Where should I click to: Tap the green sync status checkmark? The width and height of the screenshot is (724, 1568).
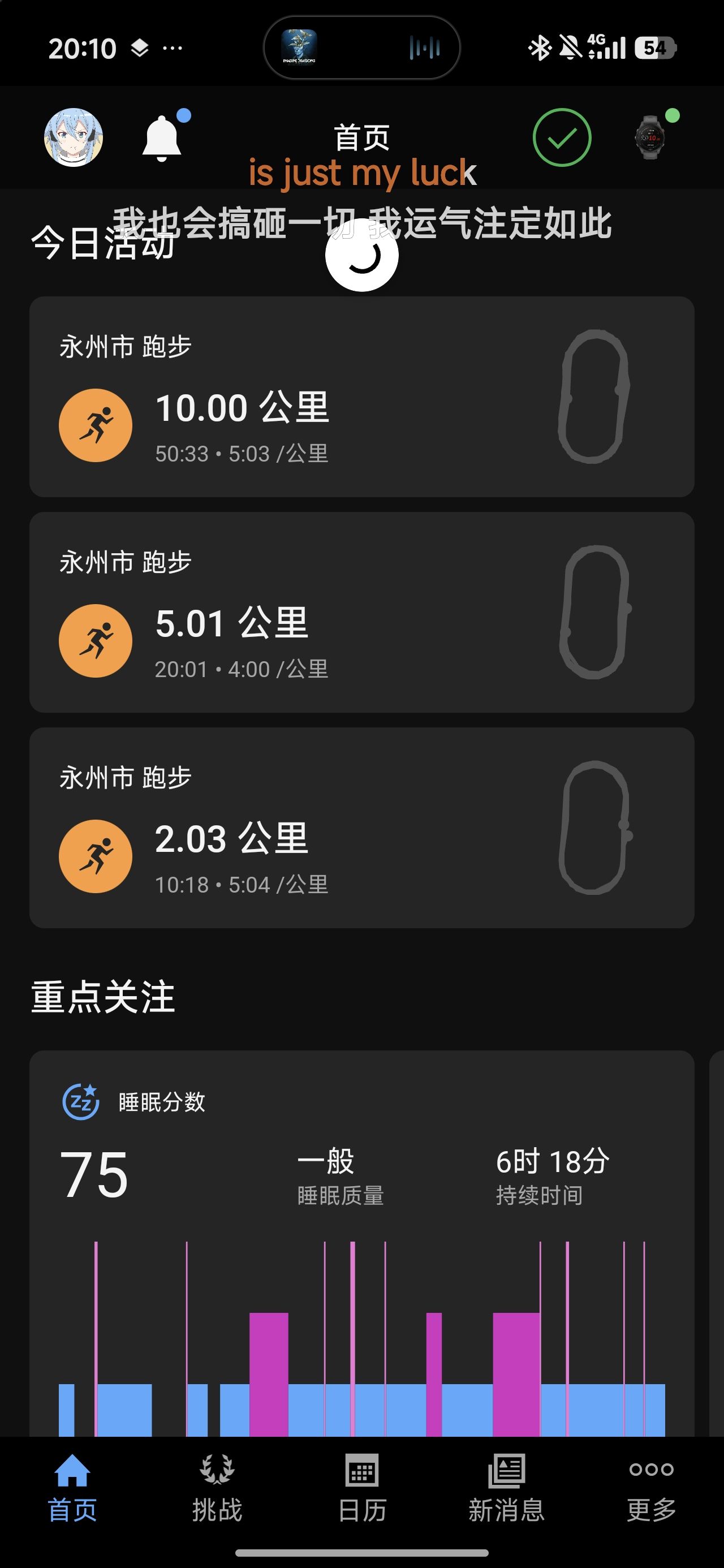(562, 137)
